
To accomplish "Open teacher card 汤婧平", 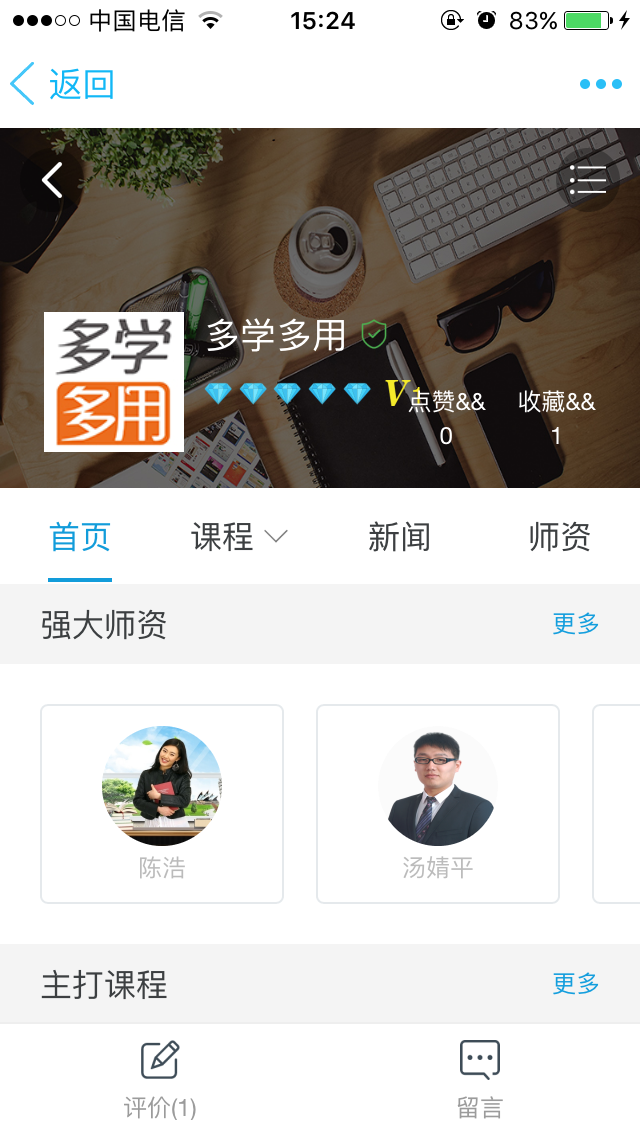I will [x=438, y=804].
